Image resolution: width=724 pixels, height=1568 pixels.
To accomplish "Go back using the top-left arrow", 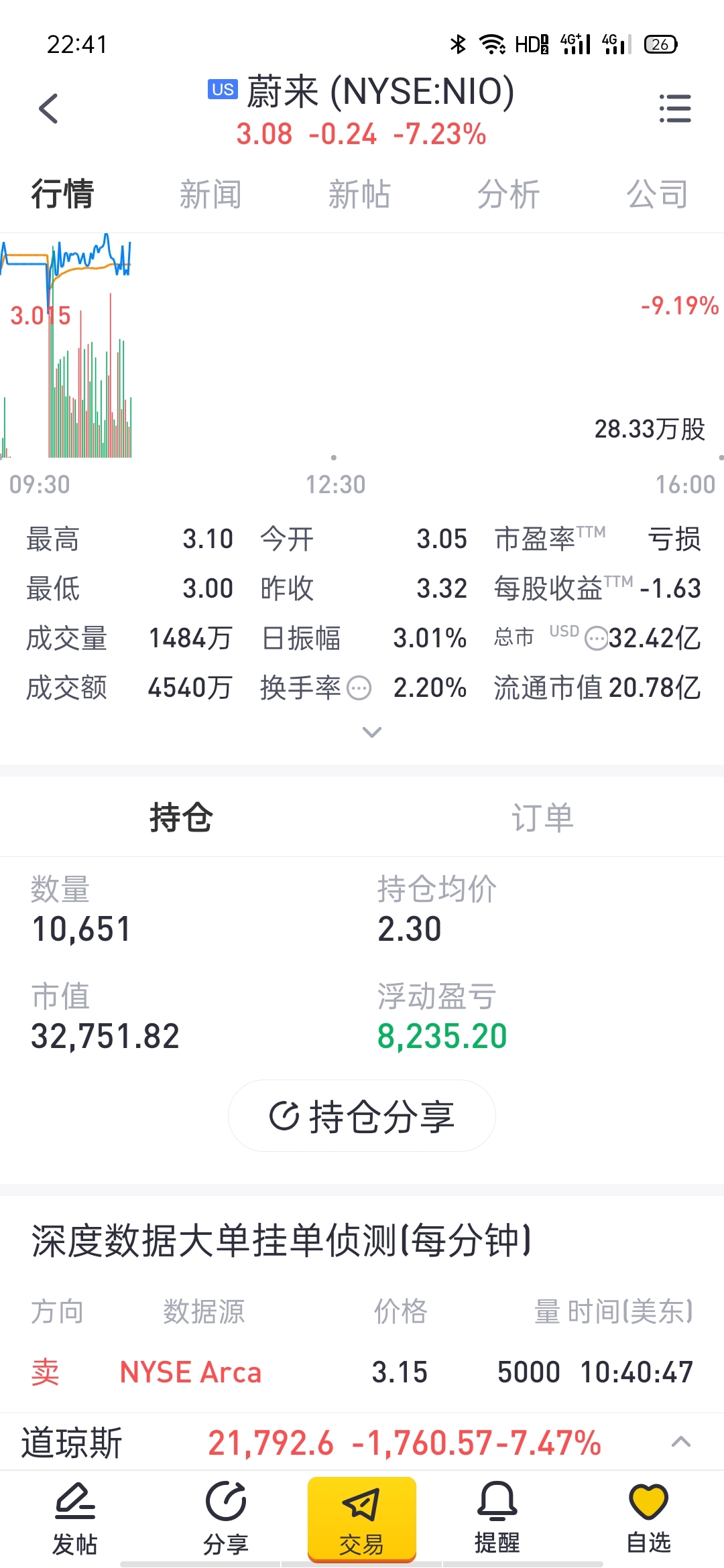I will point(48,109).
